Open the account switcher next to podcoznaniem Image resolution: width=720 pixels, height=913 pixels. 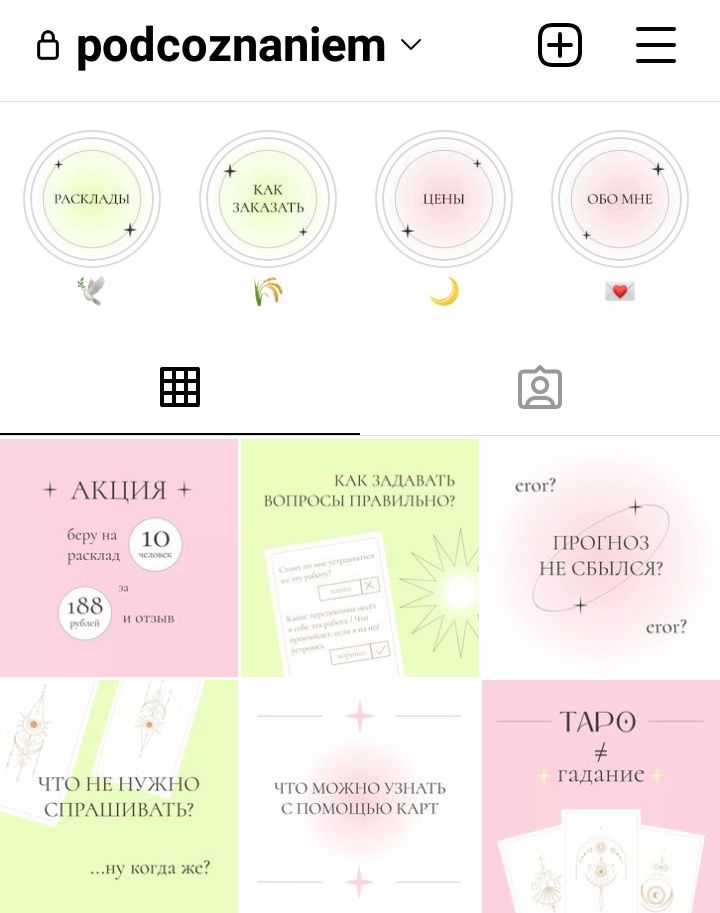[x=411, y=46]
